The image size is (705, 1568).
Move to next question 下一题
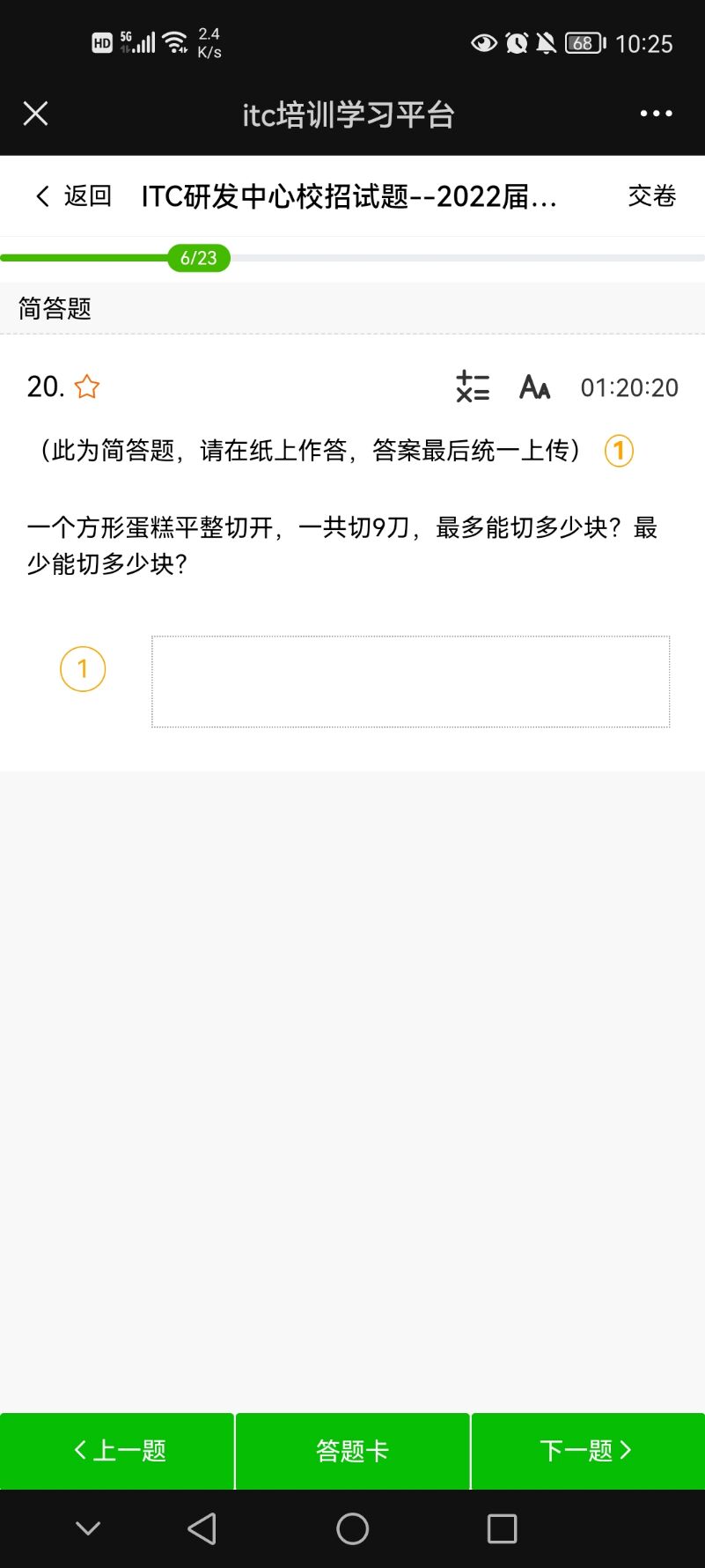tap(588, 1451)
